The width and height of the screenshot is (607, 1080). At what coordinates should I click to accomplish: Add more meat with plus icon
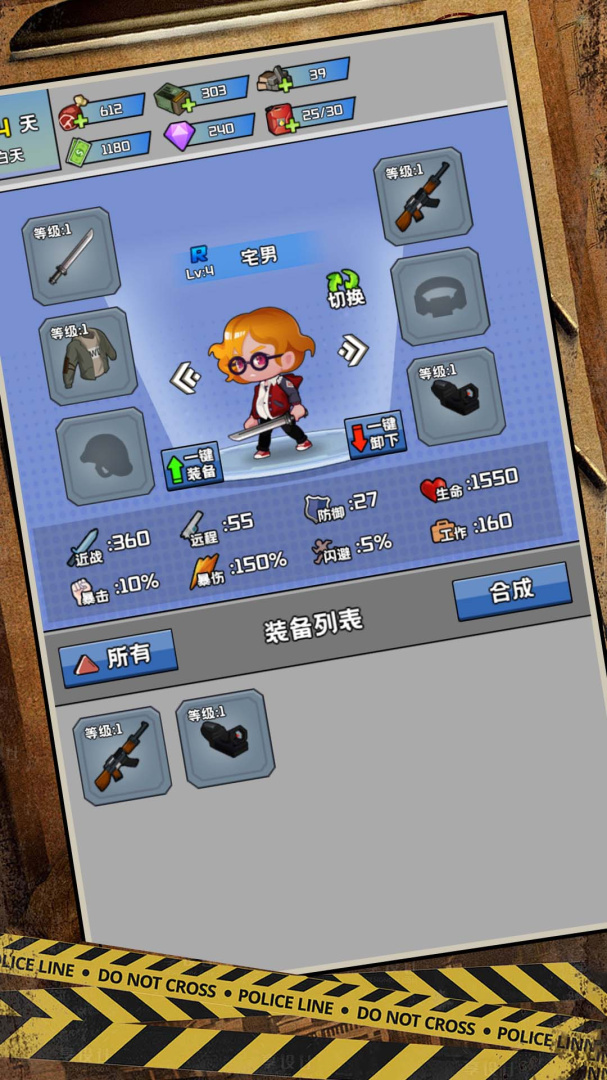click(82, 119)
